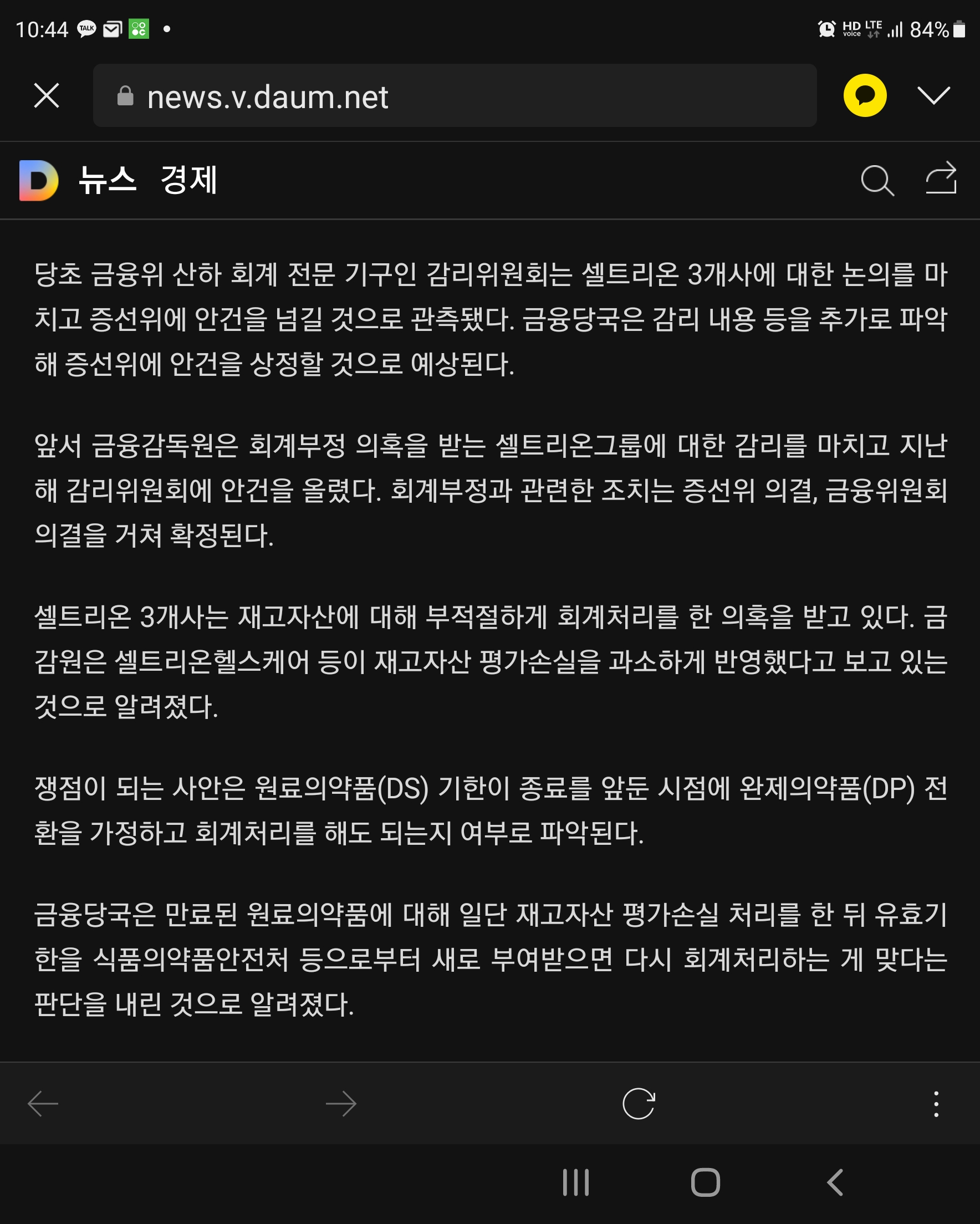Open the 경제 category
The height and width of the screenshot is (1224, 980).
tap(188, 181)
